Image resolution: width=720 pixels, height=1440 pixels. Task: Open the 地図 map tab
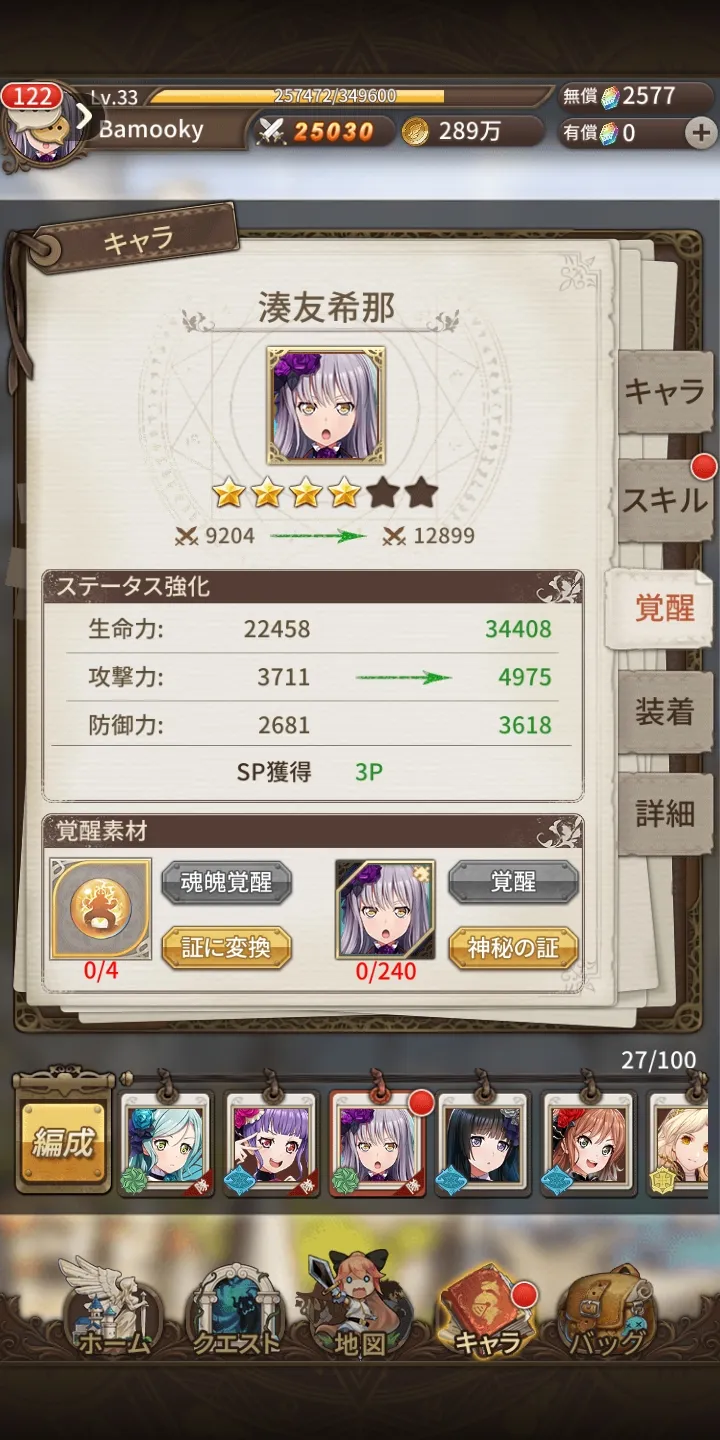click(360, 1310)
